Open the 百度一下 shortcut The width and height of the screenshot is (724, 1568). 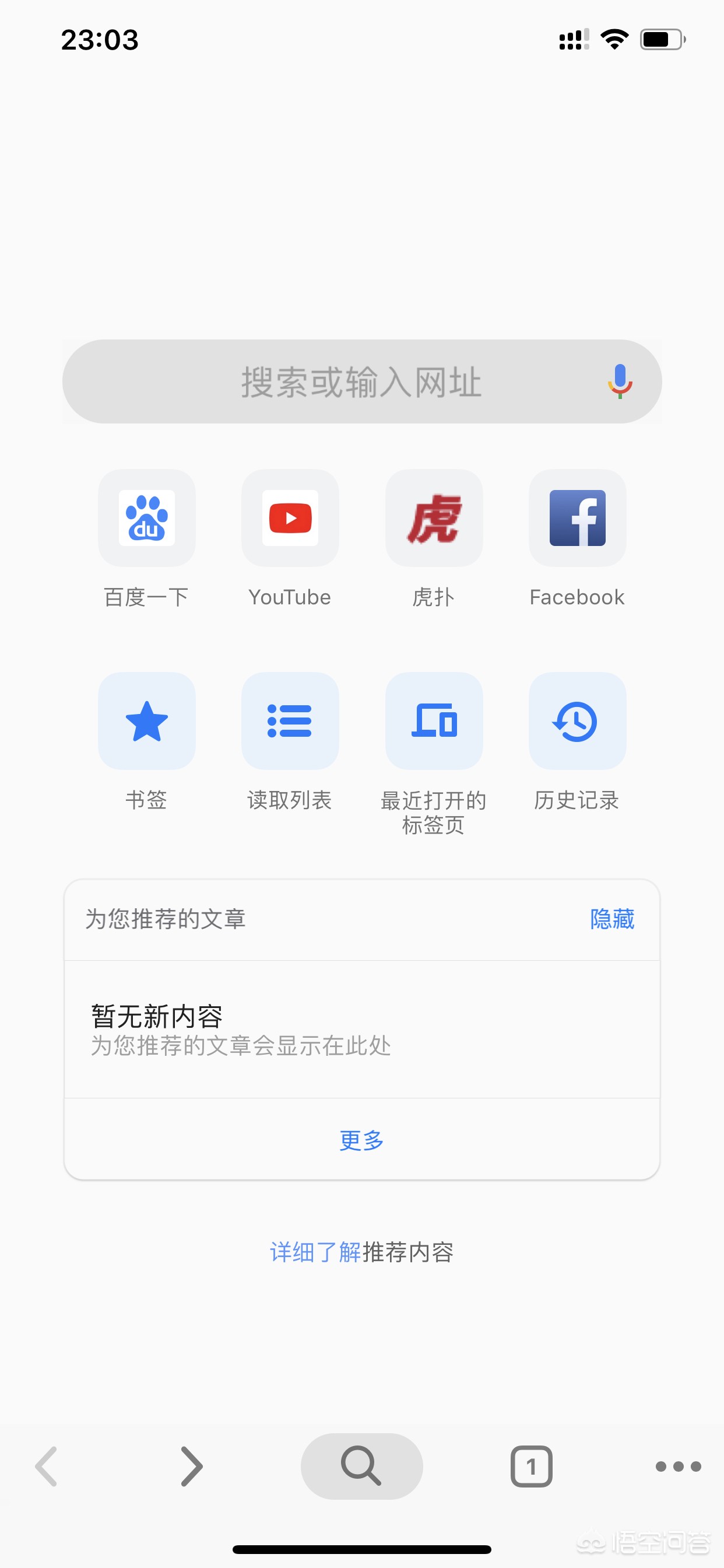coord(147,518)
